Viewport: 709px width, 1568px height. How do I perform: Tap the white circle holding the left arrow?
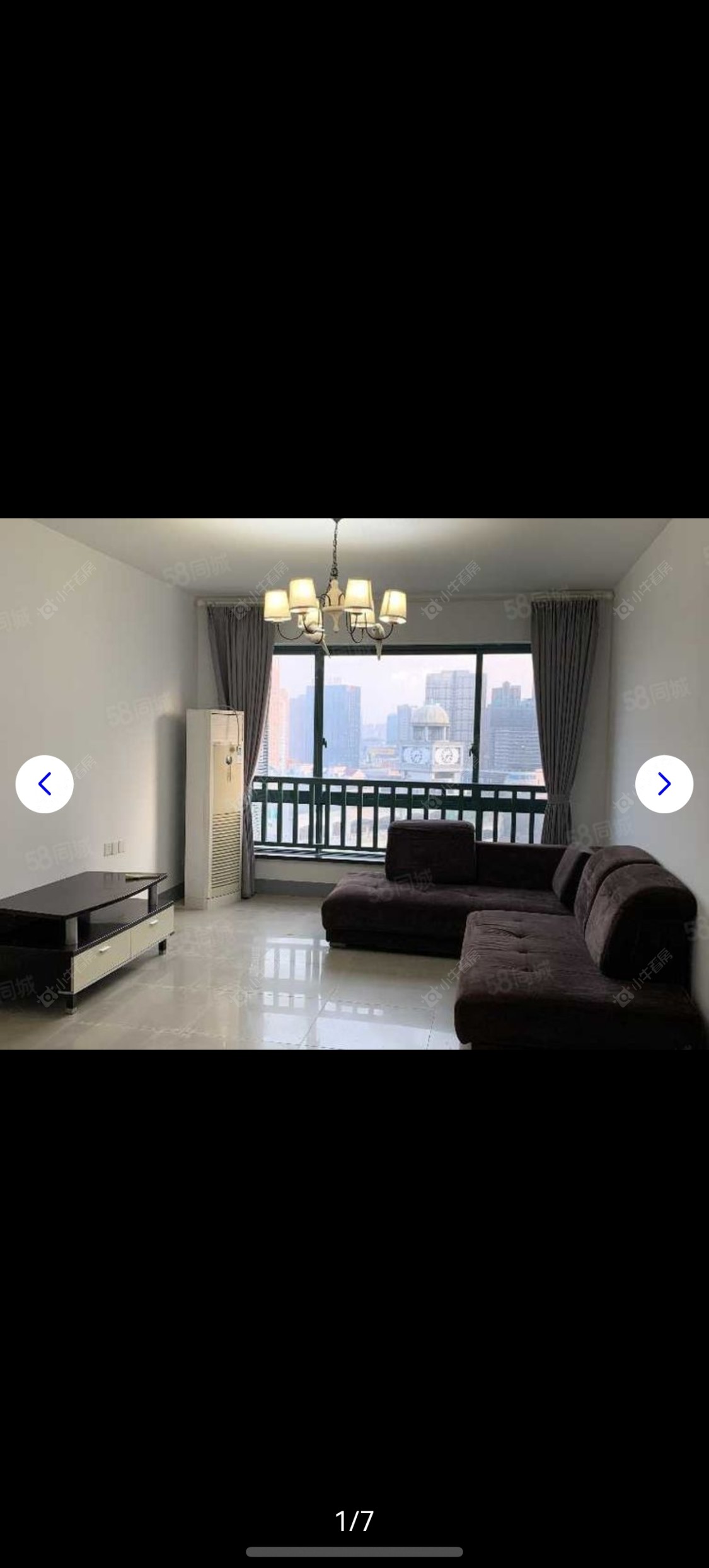44,784
